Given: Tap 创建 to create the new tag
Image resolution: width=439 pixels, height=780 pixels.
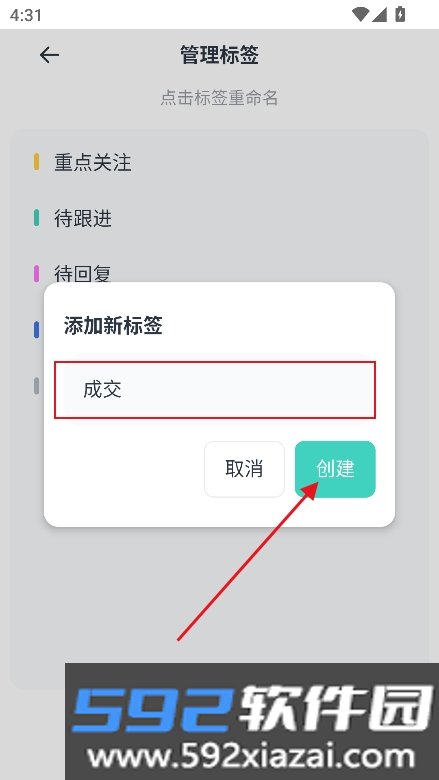Looking at the screenshot, I should pyautogui.click(x=335, y=469).
